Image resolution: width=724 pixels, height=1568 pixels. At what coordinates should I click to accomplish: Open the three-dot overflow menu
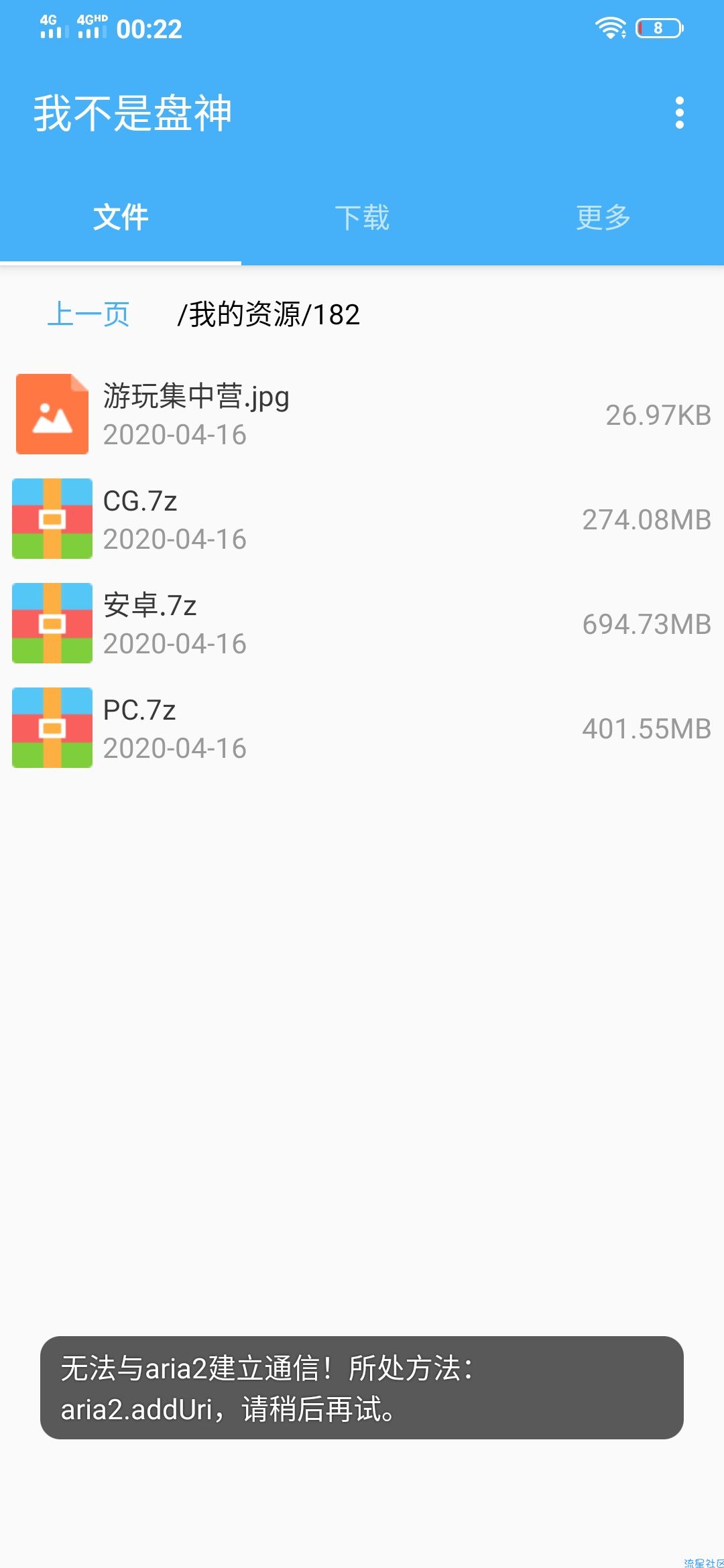click(x=679, y=113)
